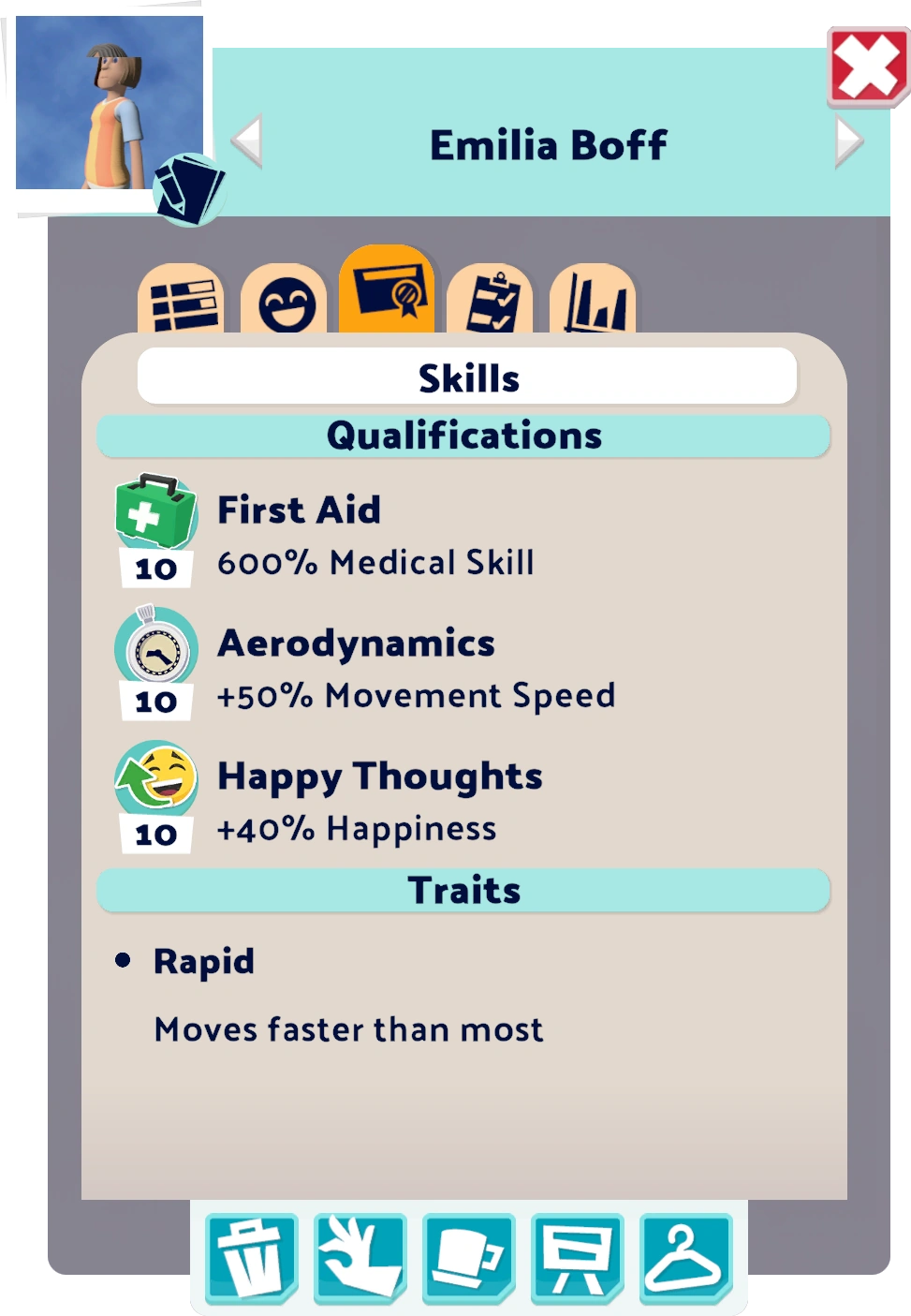This screenshot has width=911, height=1316.
Task: Pick up staff member with hand icon
Action: [360, 1258]
